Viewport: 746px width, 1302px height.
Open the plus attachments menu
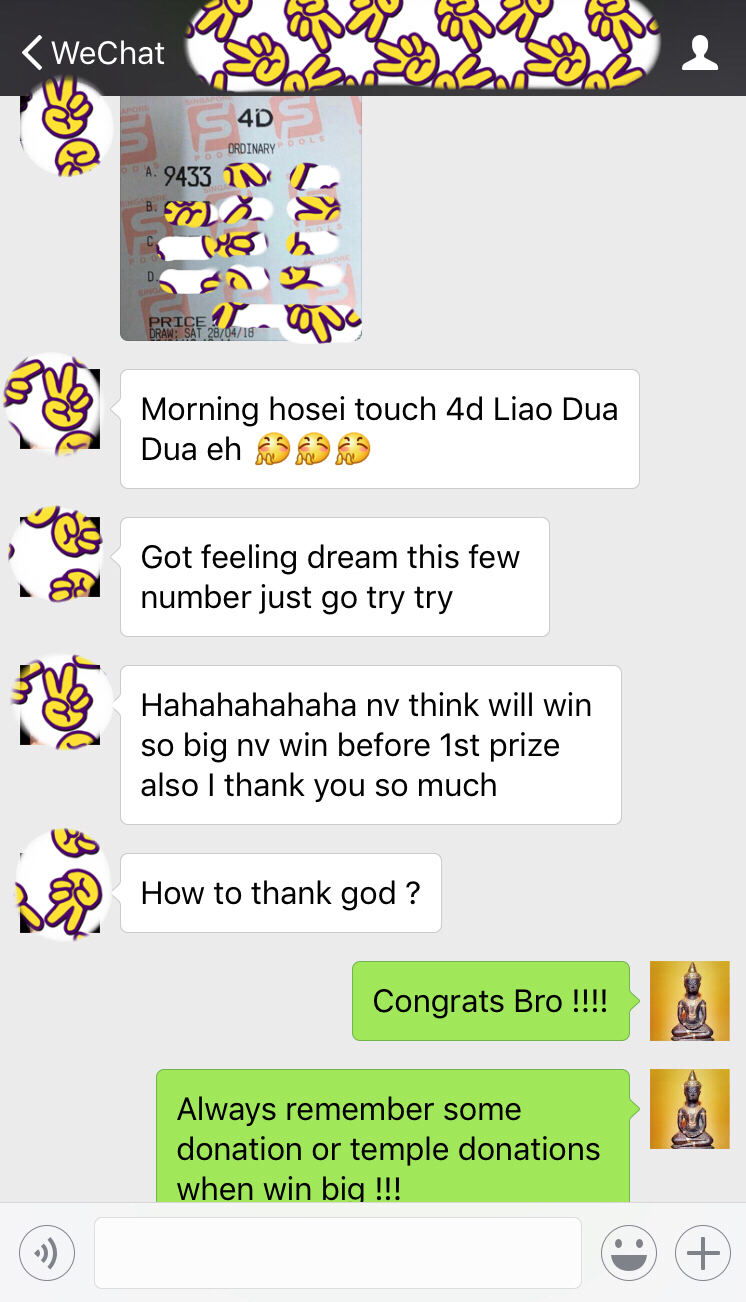pos(703,1252)
